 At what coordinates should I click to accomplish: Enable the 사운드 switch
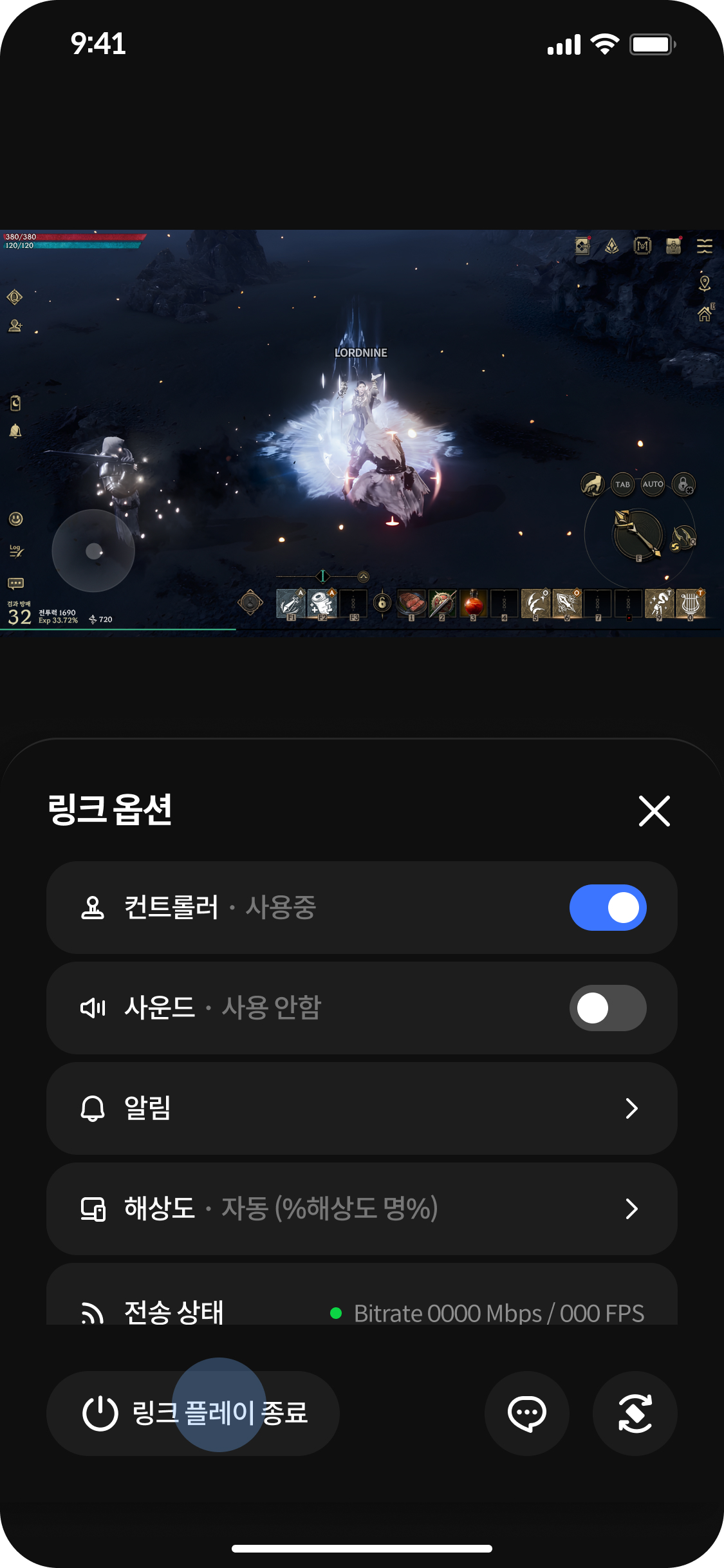click(x=608, y=1008)
